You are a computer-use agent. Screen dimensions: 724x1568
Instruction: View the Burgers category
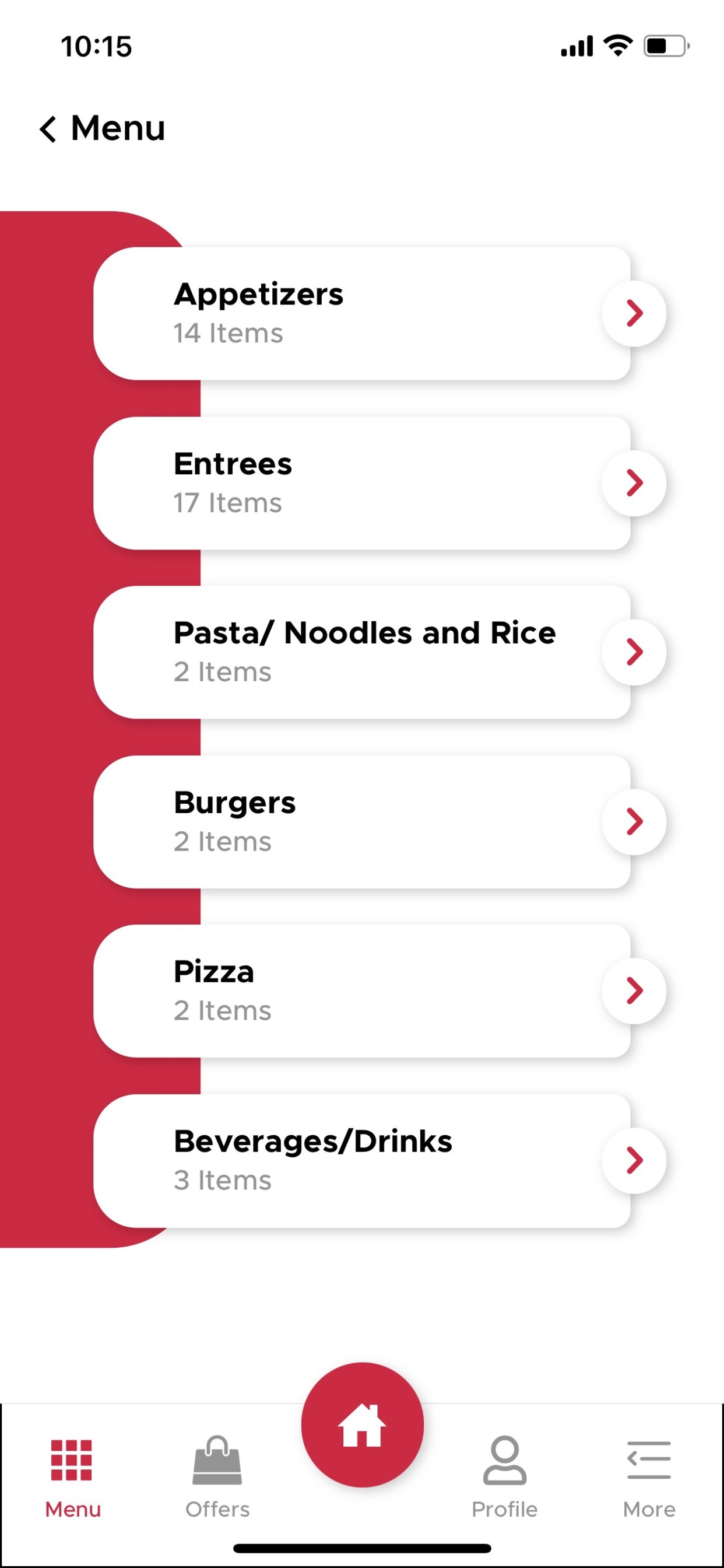pos(361,822)
